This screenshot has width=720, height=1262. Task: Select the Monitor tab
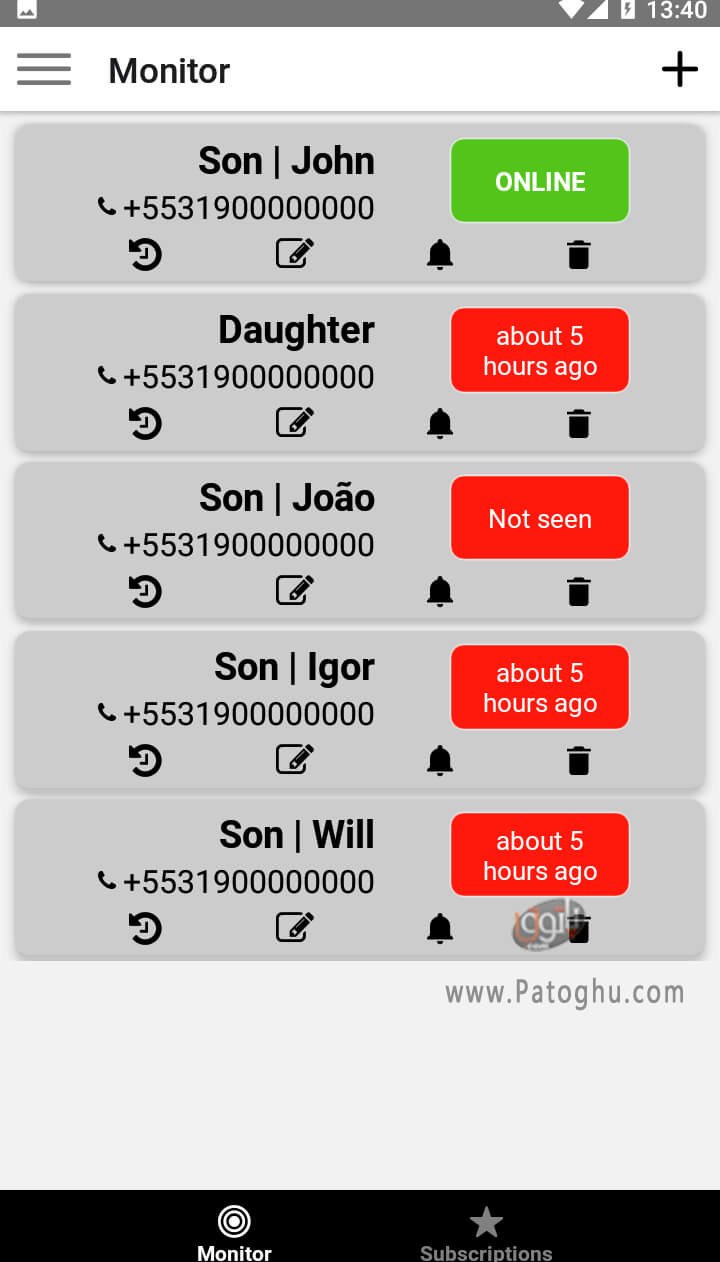(x=234, y=1234)
